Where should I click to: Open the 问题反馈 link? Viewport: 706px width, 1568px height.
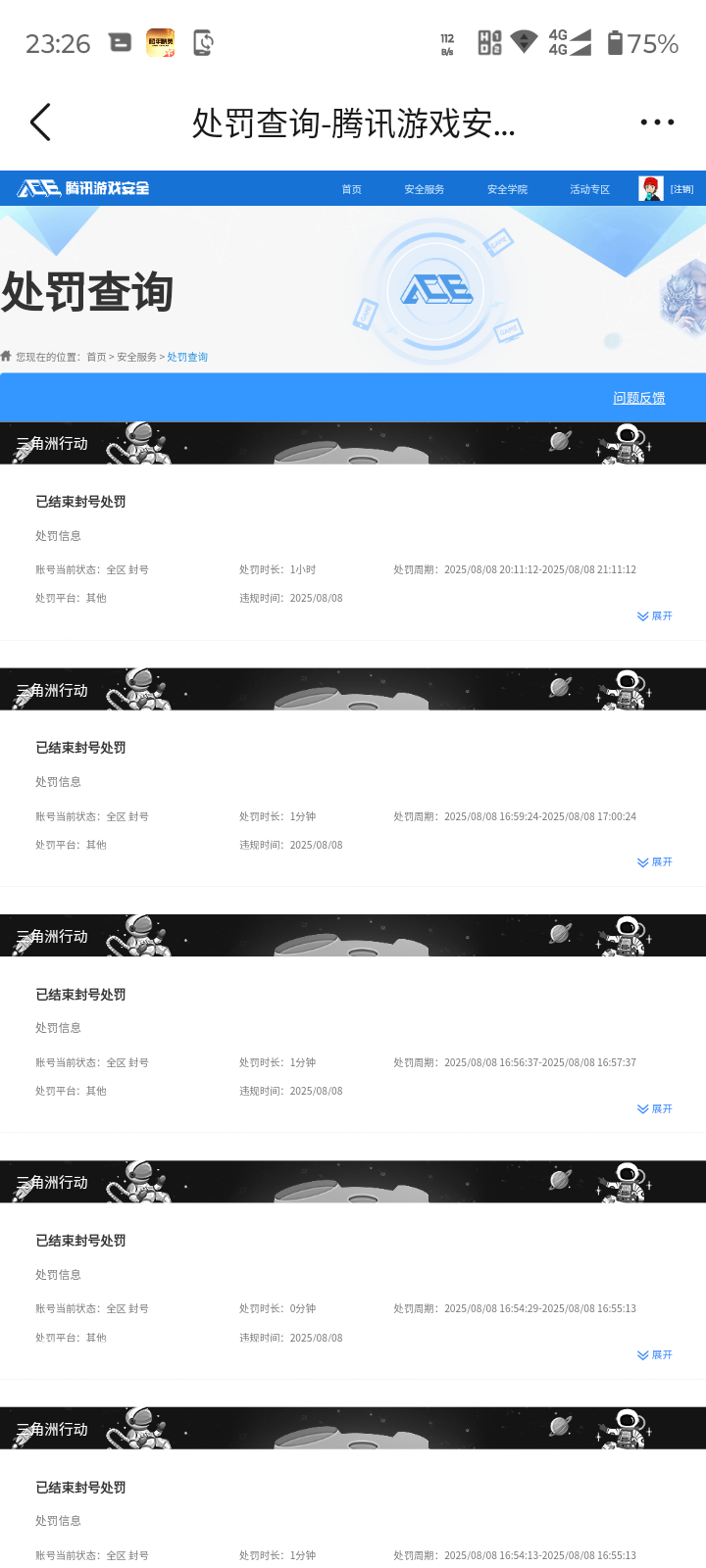coord(638,398)
